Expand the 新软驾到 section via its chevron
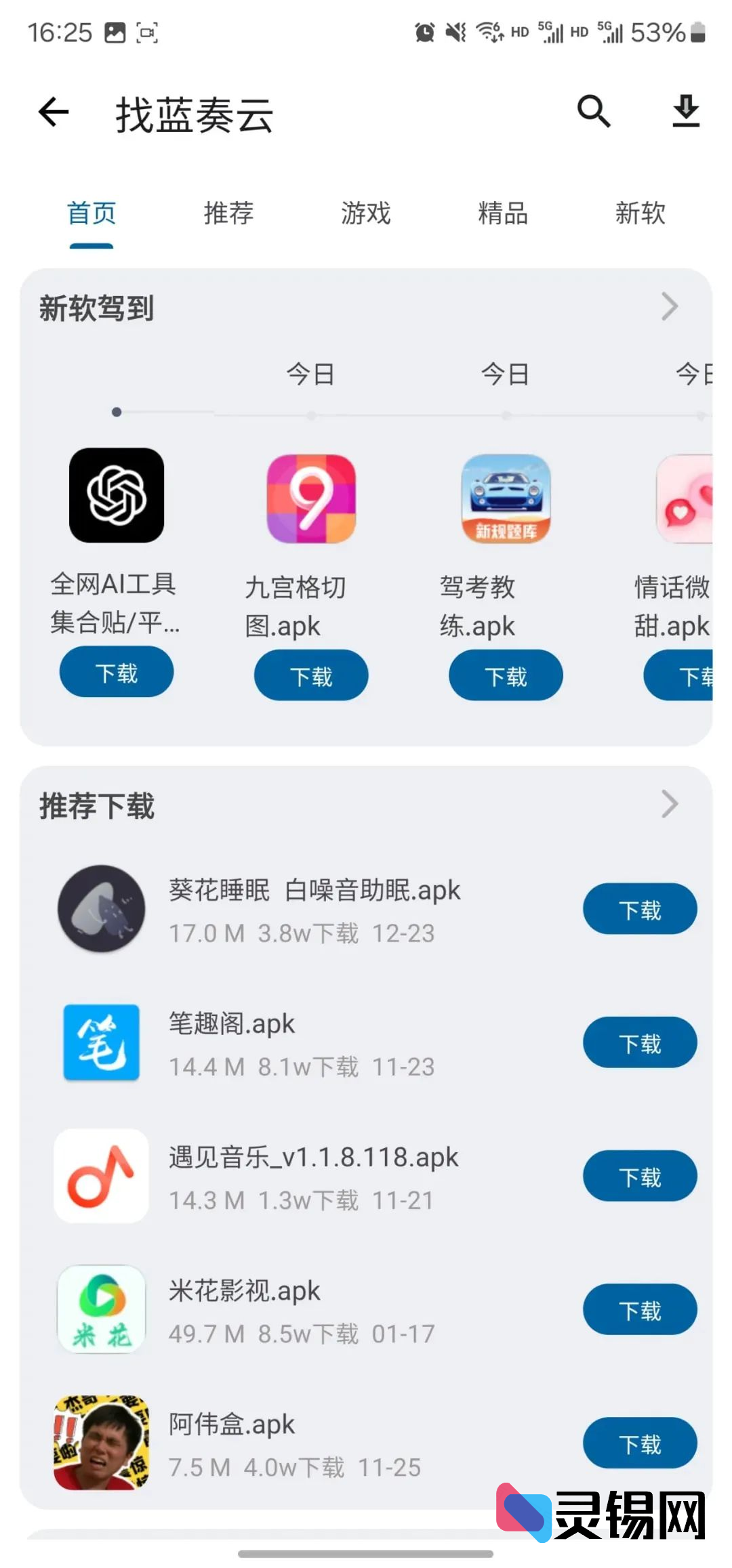Image resolution: width=732 pixels, height=1568 pixels. [670, 307]
